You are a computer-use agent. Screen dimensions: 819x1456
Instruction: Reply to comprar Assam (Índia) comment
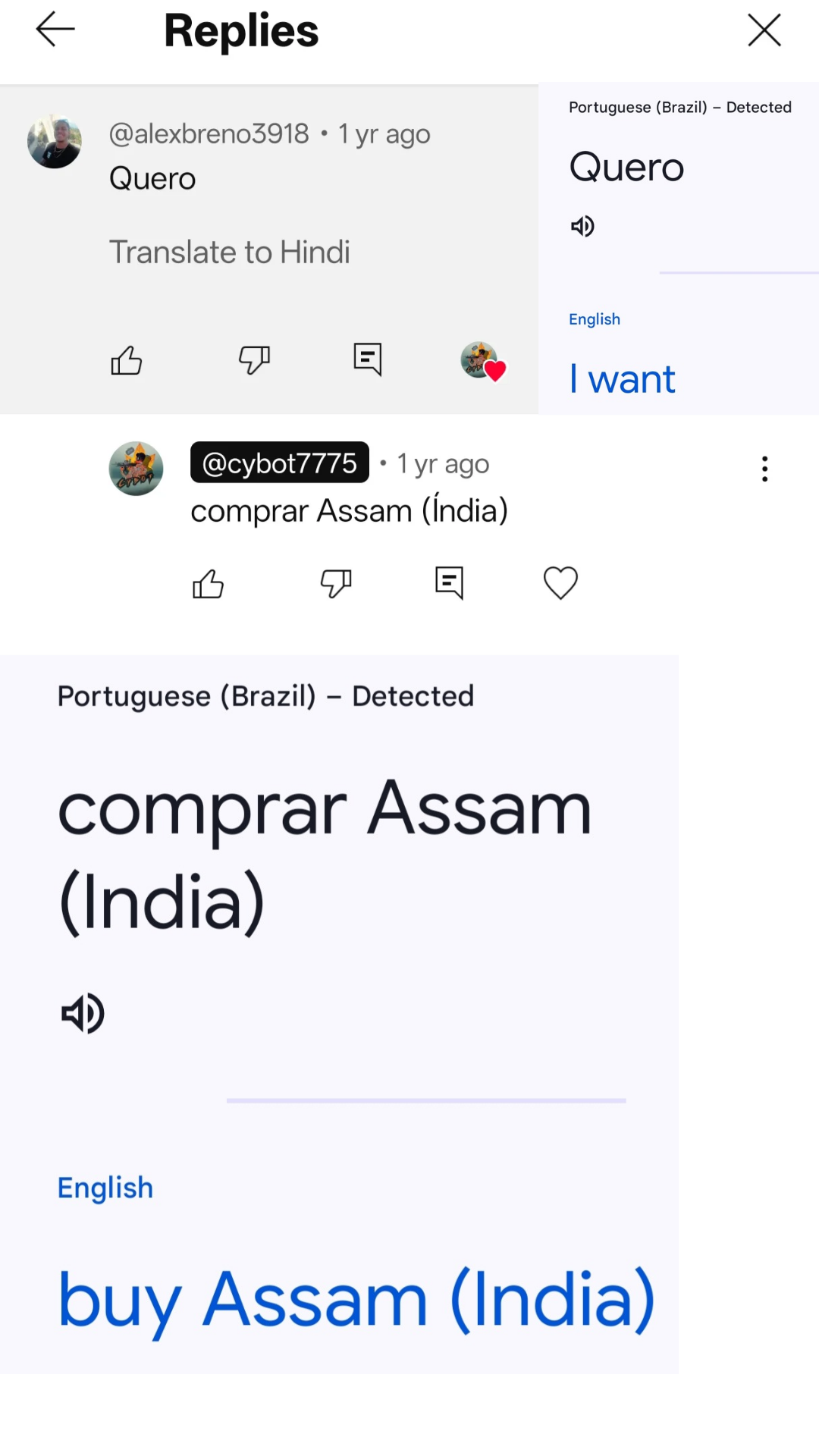click(449, 583)
